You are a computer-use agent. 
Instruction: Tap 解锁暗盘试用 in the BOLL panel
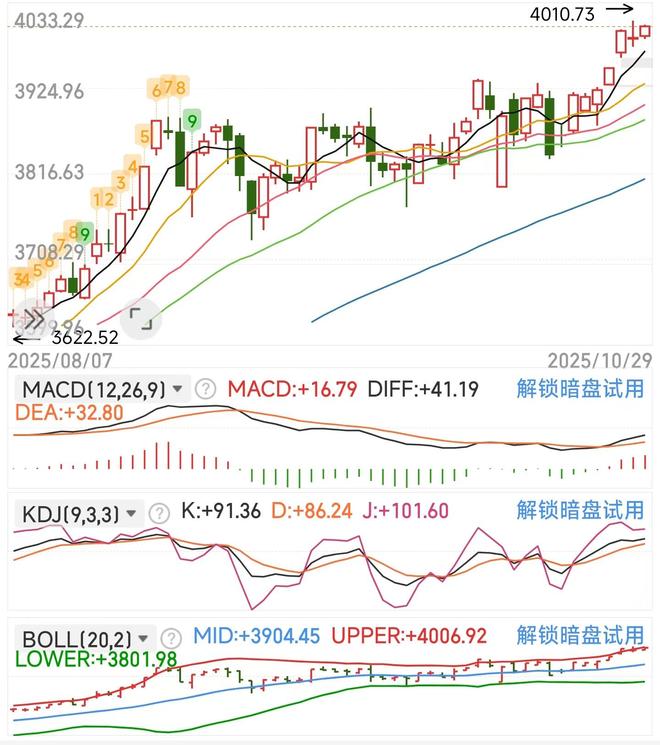point(580,634)
